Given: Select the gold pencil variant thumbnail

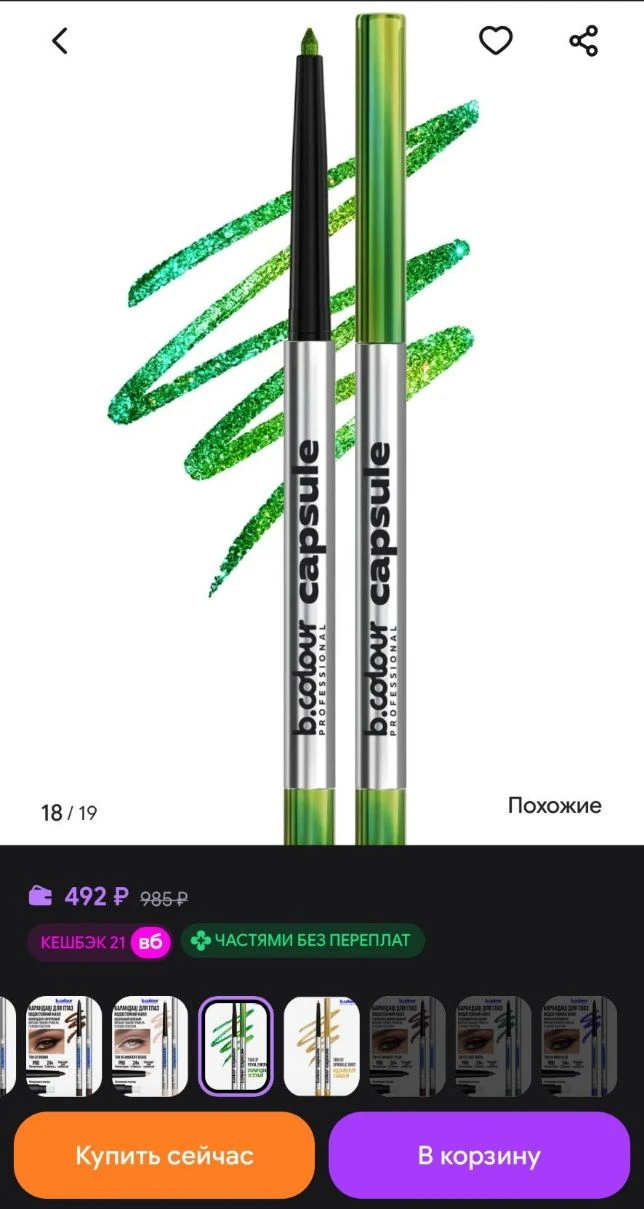Looking at the screenshot, I should pos(322,1032).
